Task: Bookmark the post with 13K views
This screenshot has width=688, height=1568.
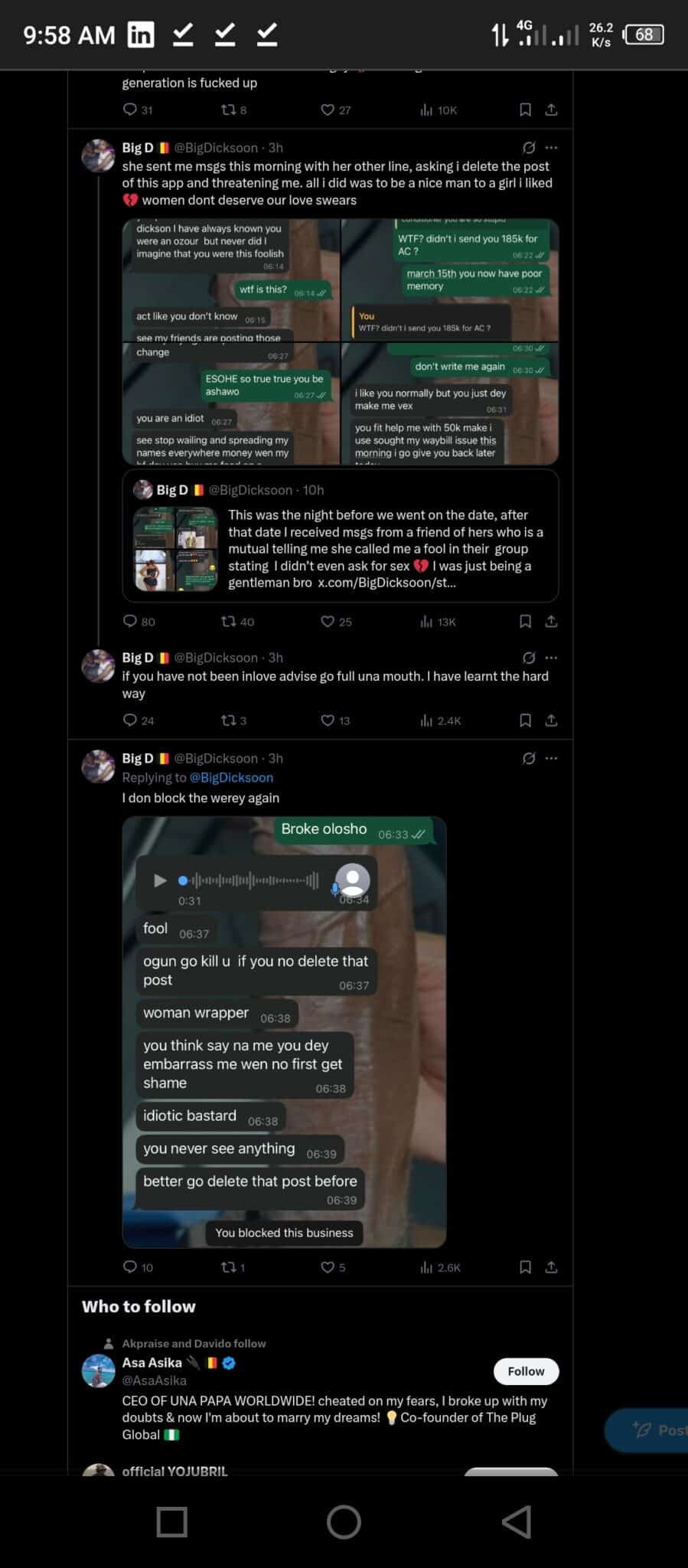Action: pos(525,622)
